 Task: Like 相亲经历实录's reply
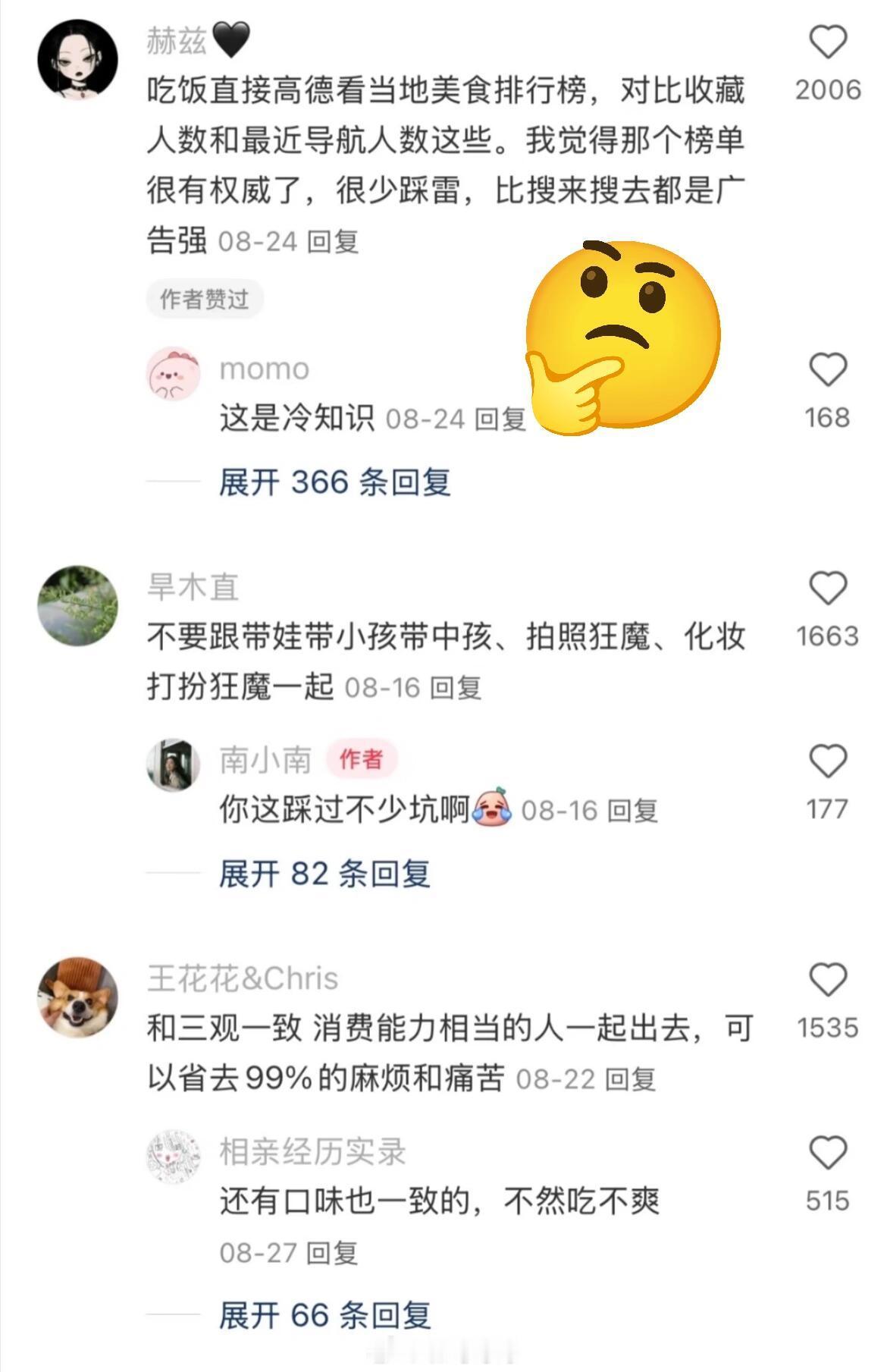827,1153
